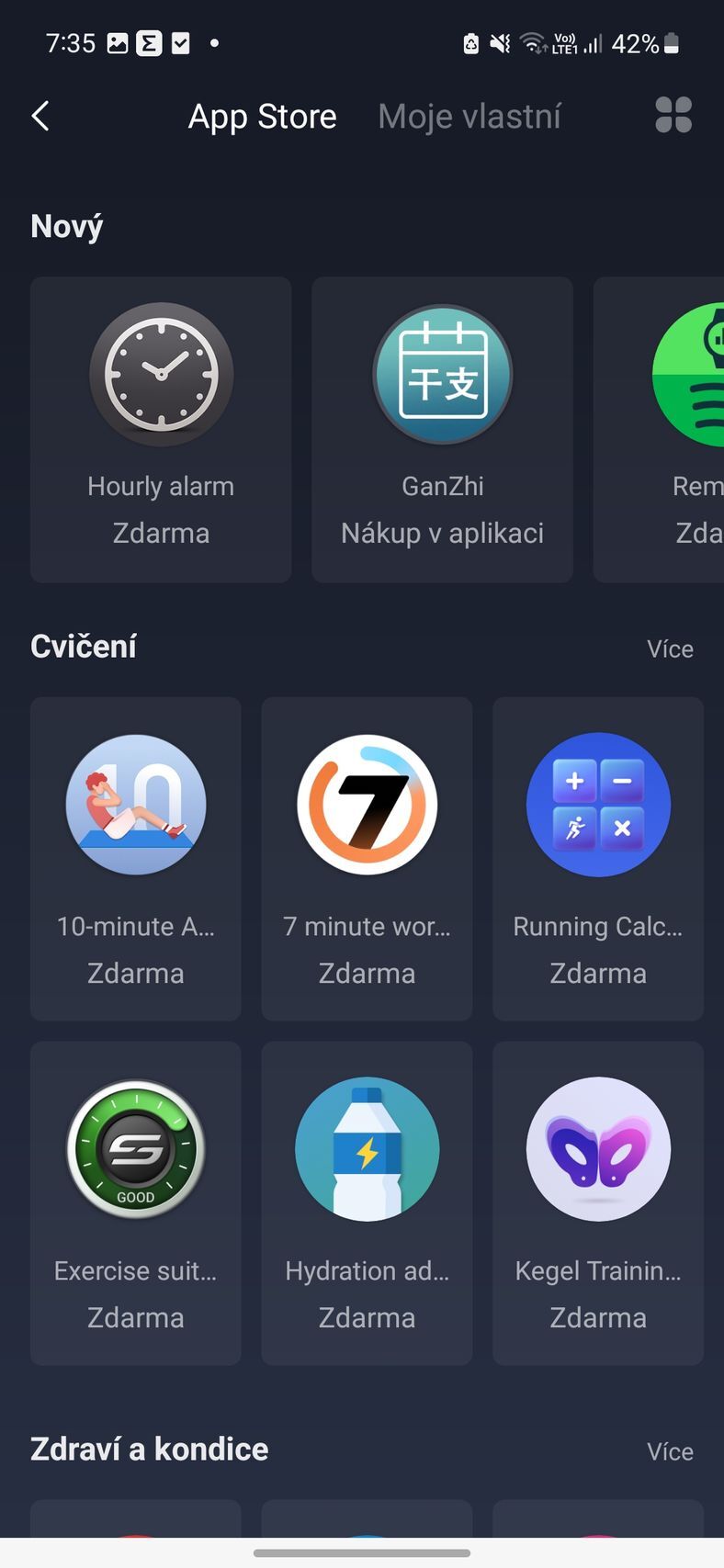Image resolution: width=724 pixels, height=1568 pixels.
Task: Tap Zdarma under Hourly alarm
Action: pos(161,533)
